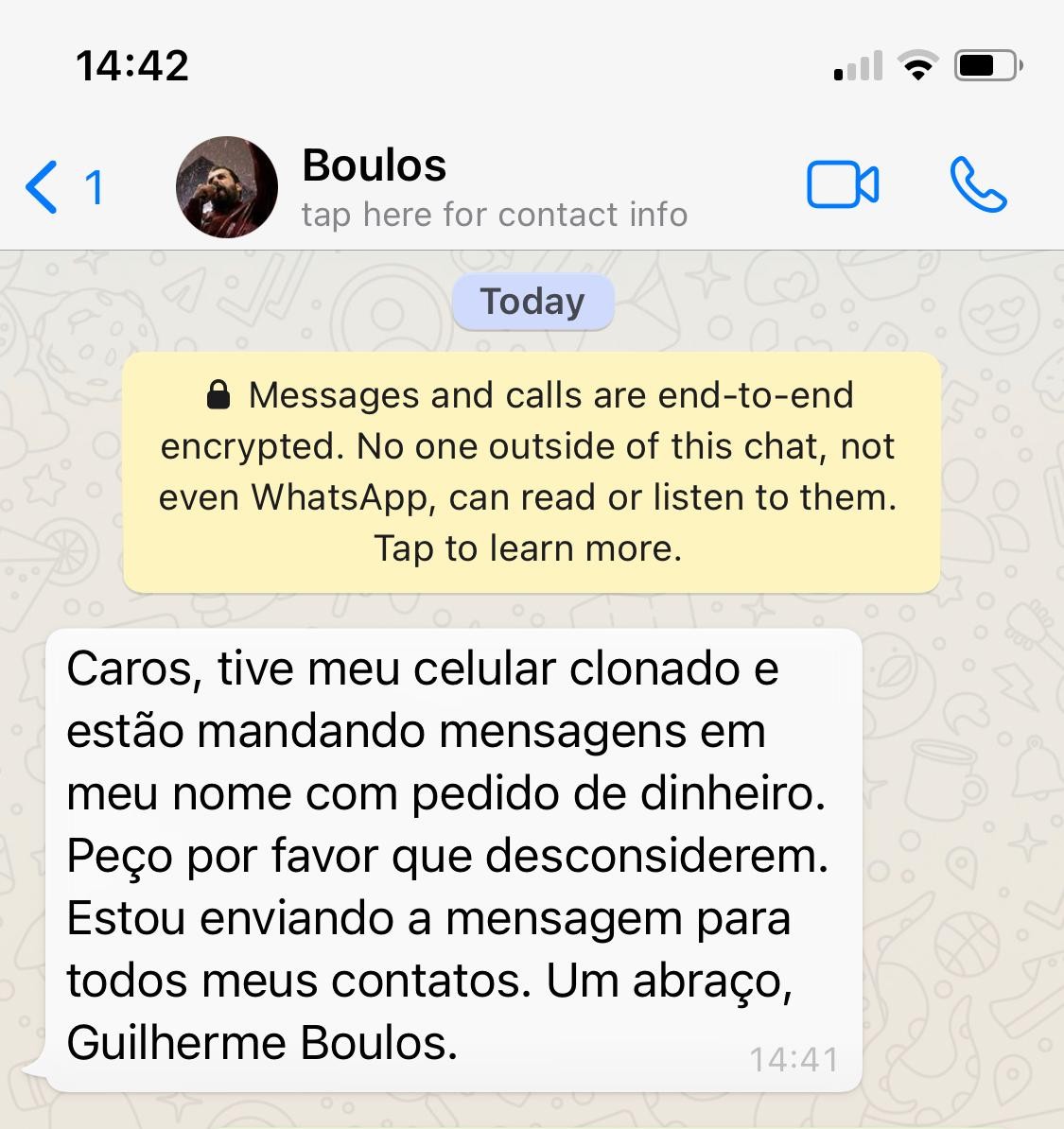Start a video call with Boulos

tap(842, 185)
